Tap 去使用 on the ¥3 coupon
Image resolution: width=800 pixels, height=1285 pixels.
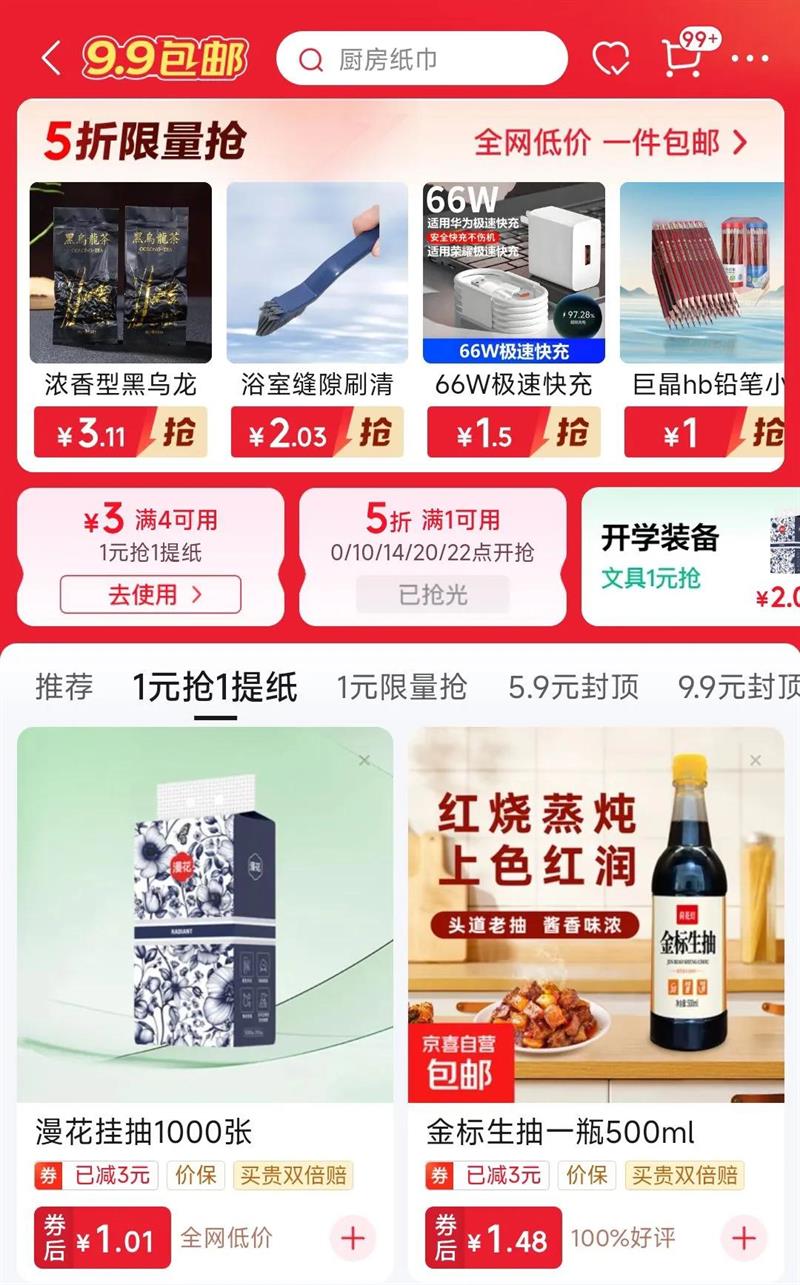[x=150, y=594]
